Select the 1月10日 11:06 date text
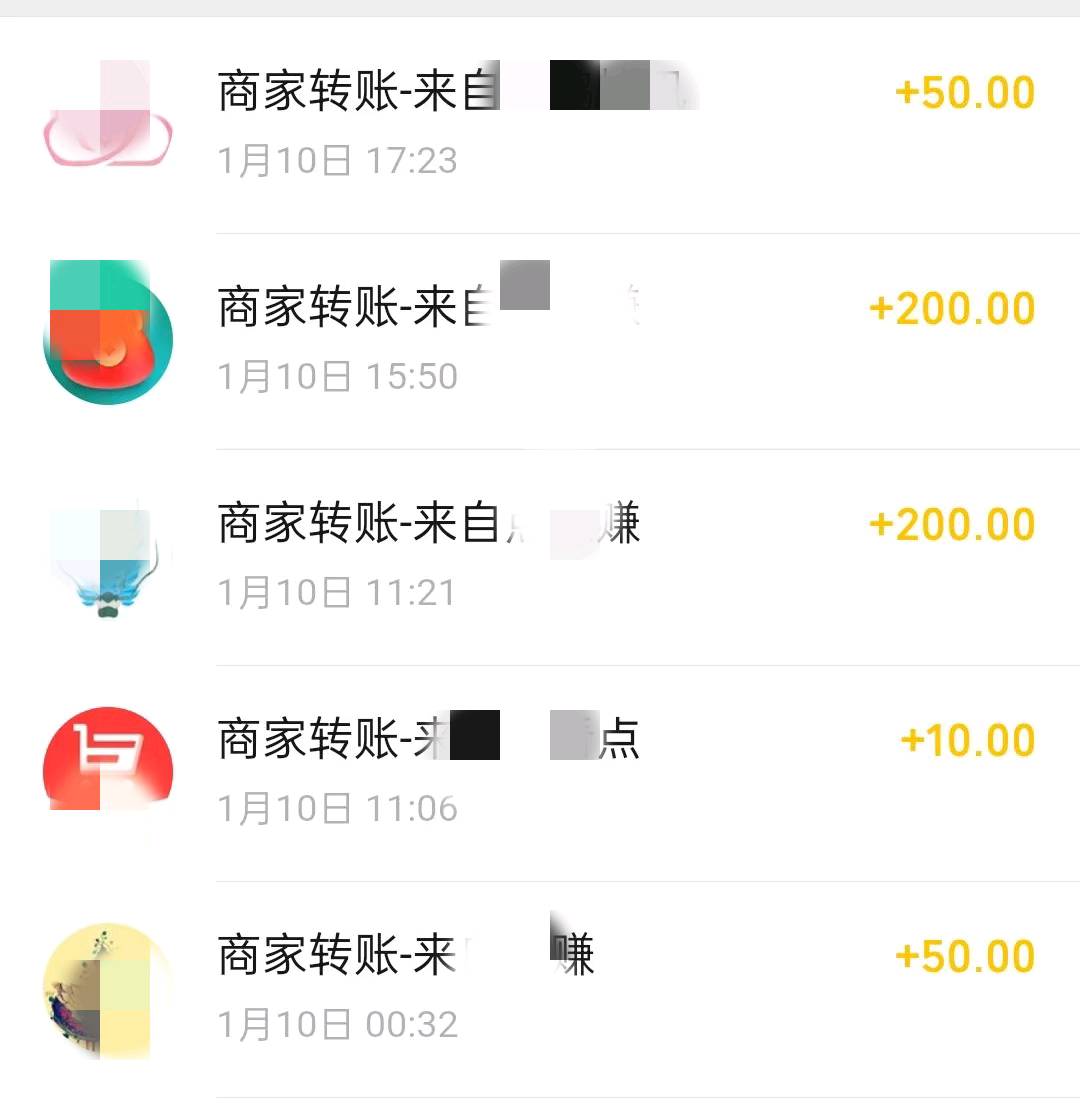This screenshot has height=1110, width=1080. tap(338, 808)
